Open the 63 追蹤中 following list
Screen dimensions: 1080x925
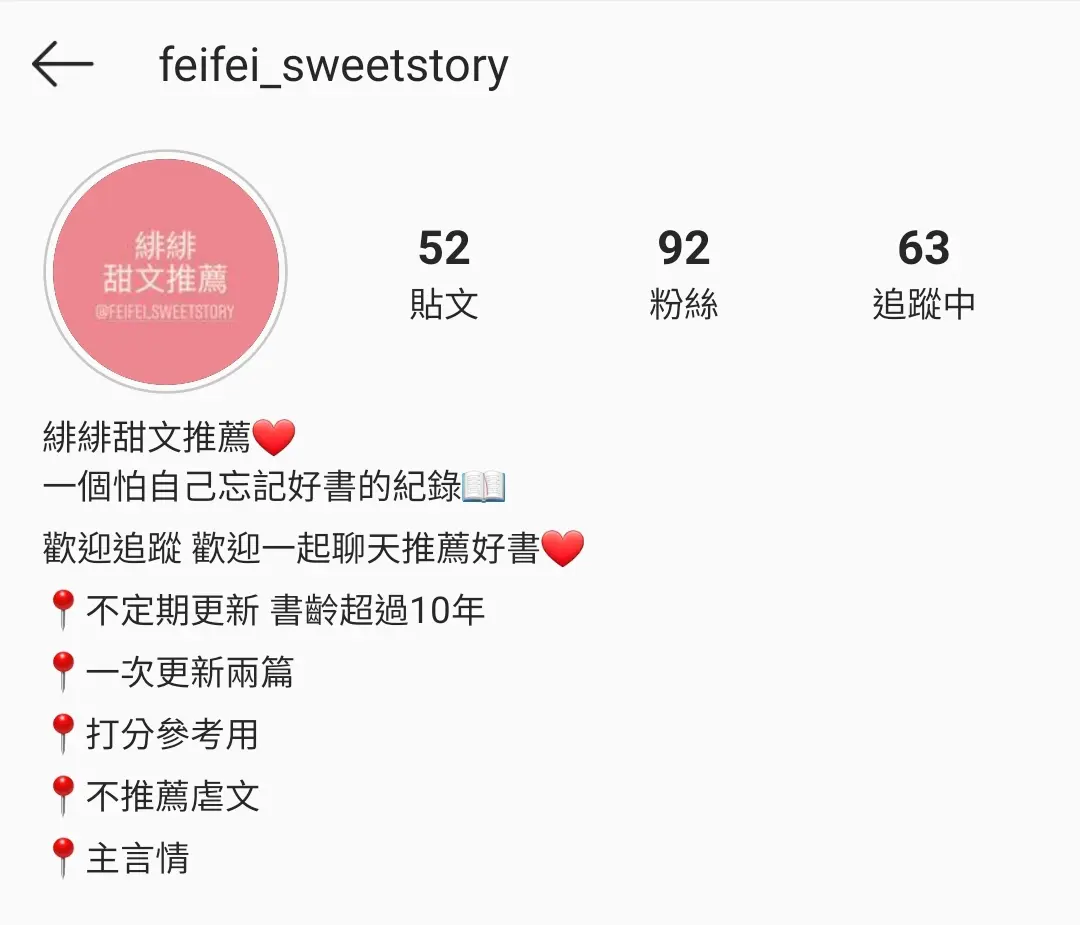pyautogui.click(x=923, y=273)
